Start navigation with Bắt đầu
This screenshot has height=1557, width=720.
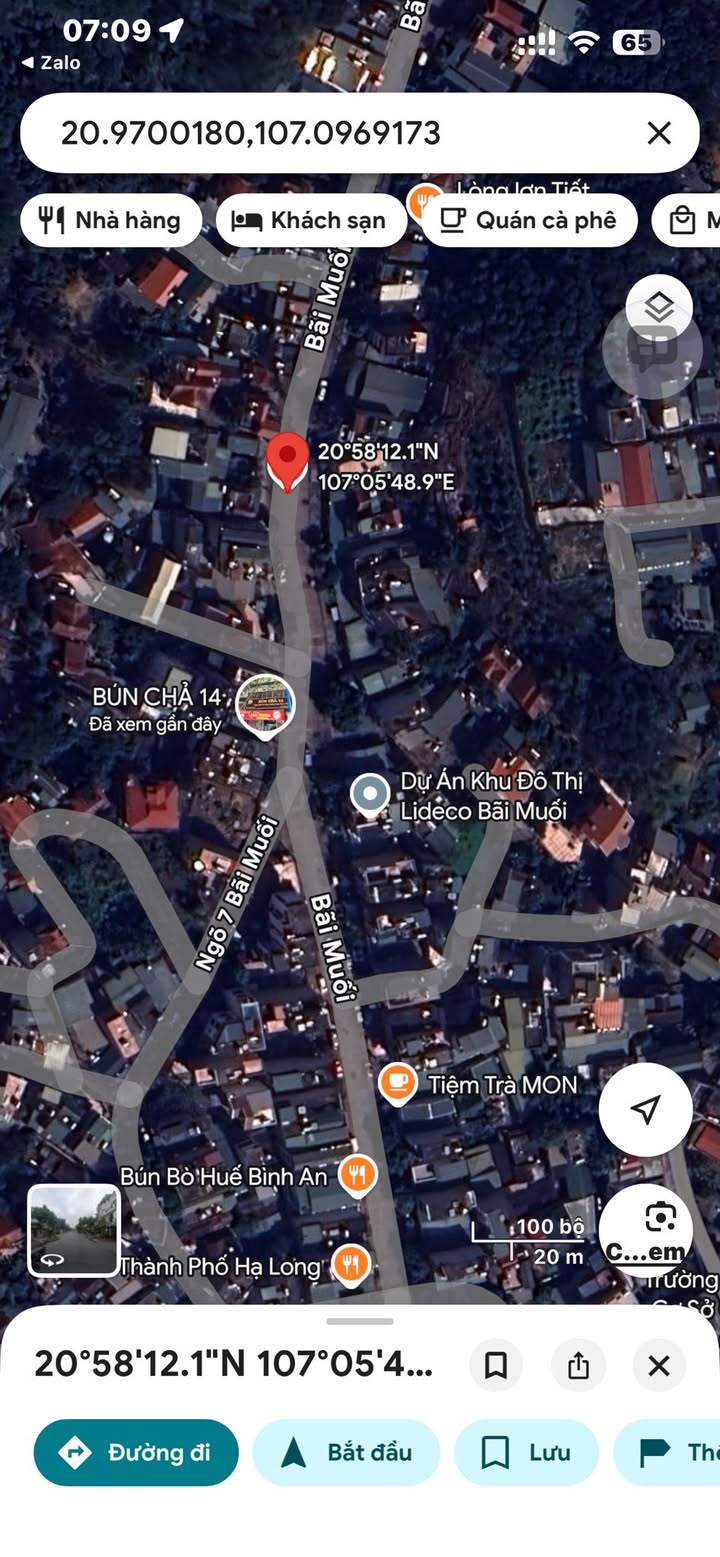[346, 1452]
